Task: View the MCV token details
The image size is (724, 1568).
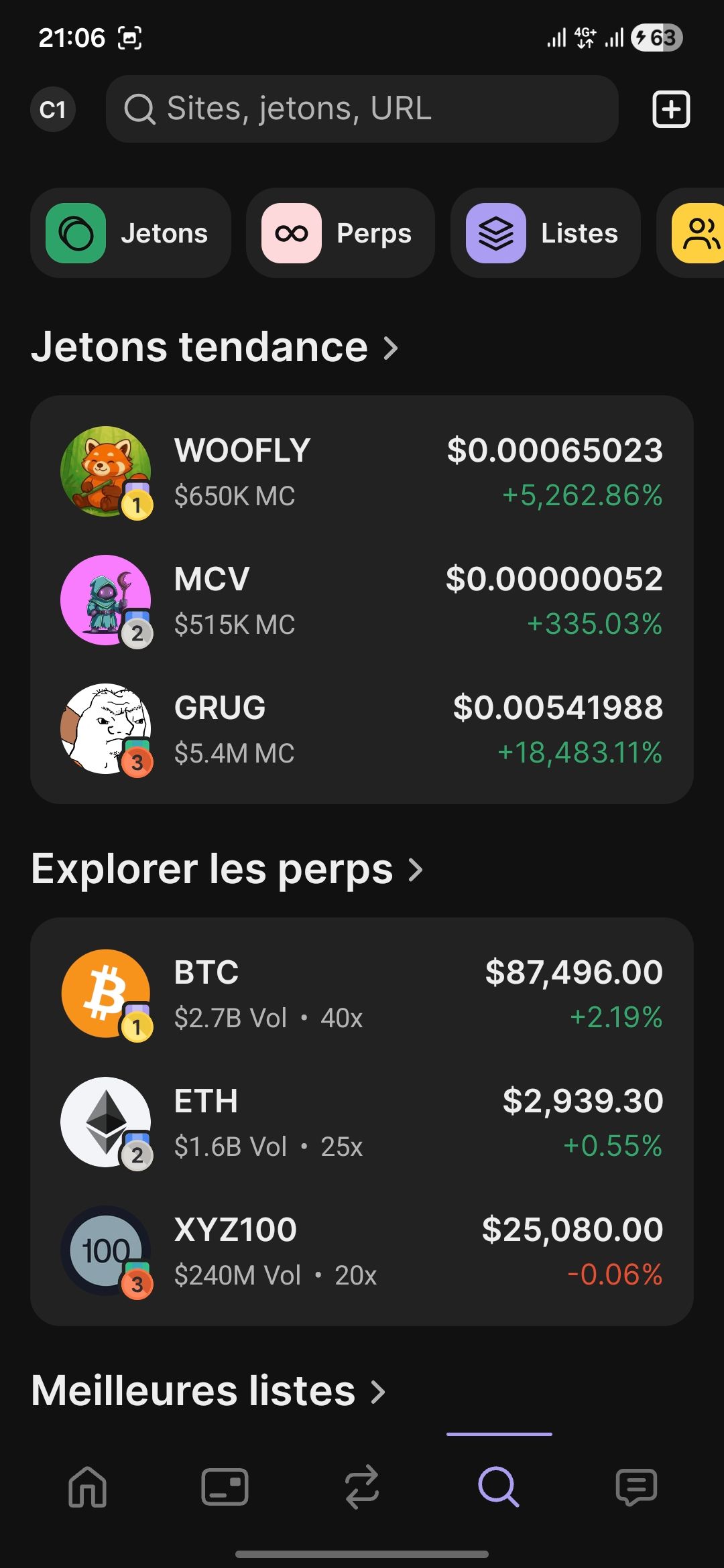Action: pos(362,601)
